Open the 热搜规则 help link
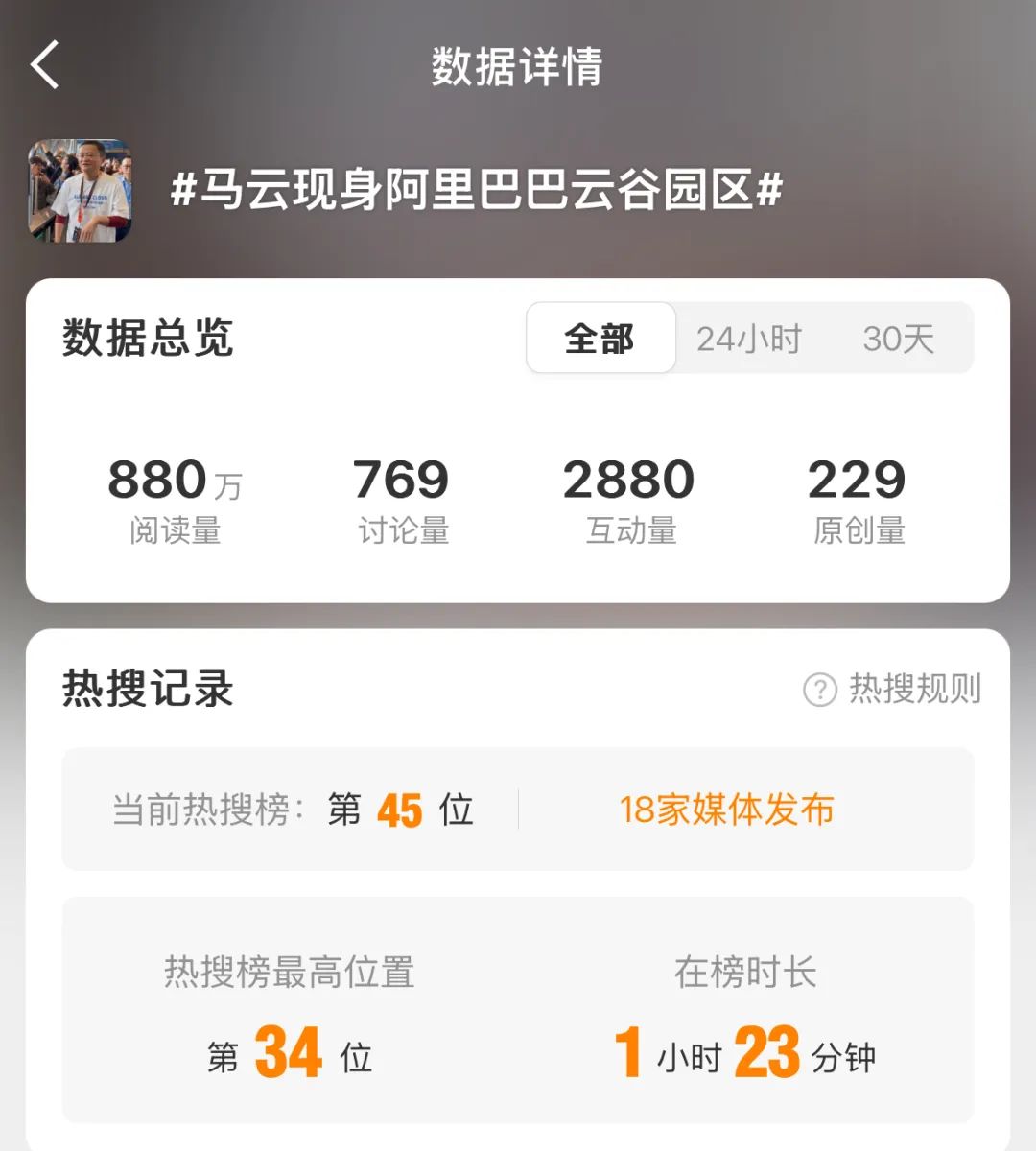 click(x=892, y=689)
